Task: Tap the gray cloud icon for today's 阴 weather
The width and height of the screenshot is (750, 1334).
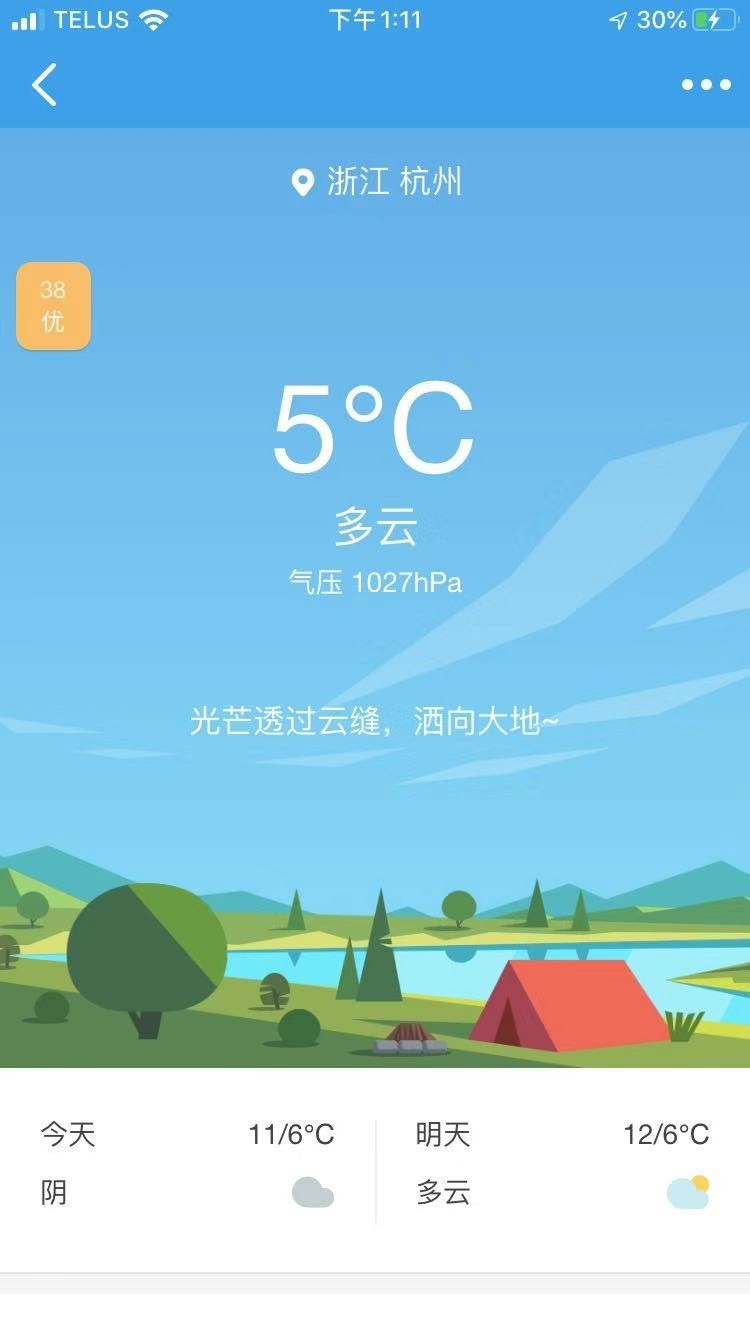Action: (x=313, y=1192)
